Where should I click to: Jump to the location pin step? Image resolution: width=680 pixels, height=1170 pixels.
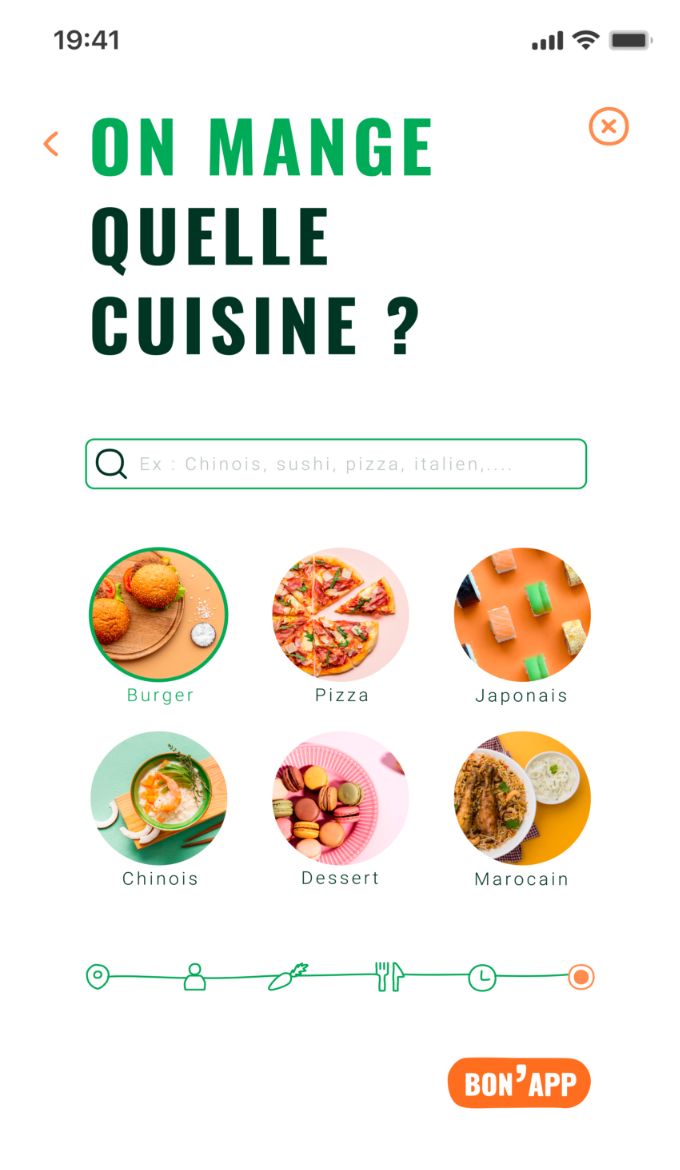click(97, 976)
